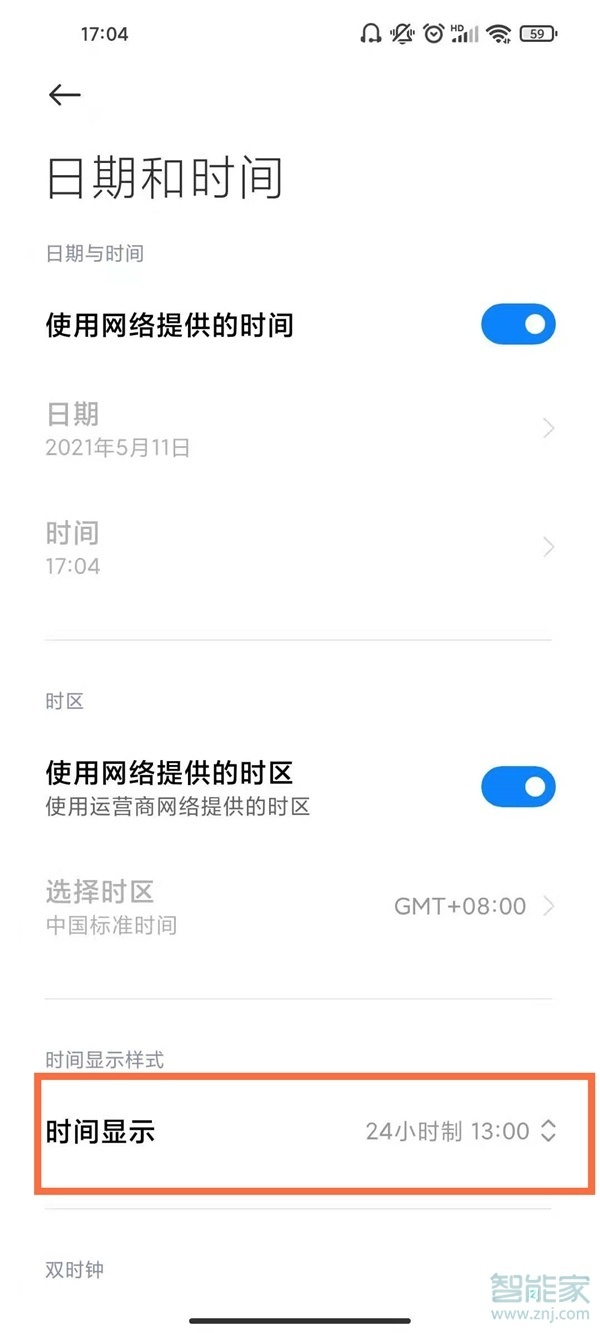This screenshot has width=600, height=1333.
Task: Expand the 时间显示 format dropdown
Action: tap(460, 1132)
